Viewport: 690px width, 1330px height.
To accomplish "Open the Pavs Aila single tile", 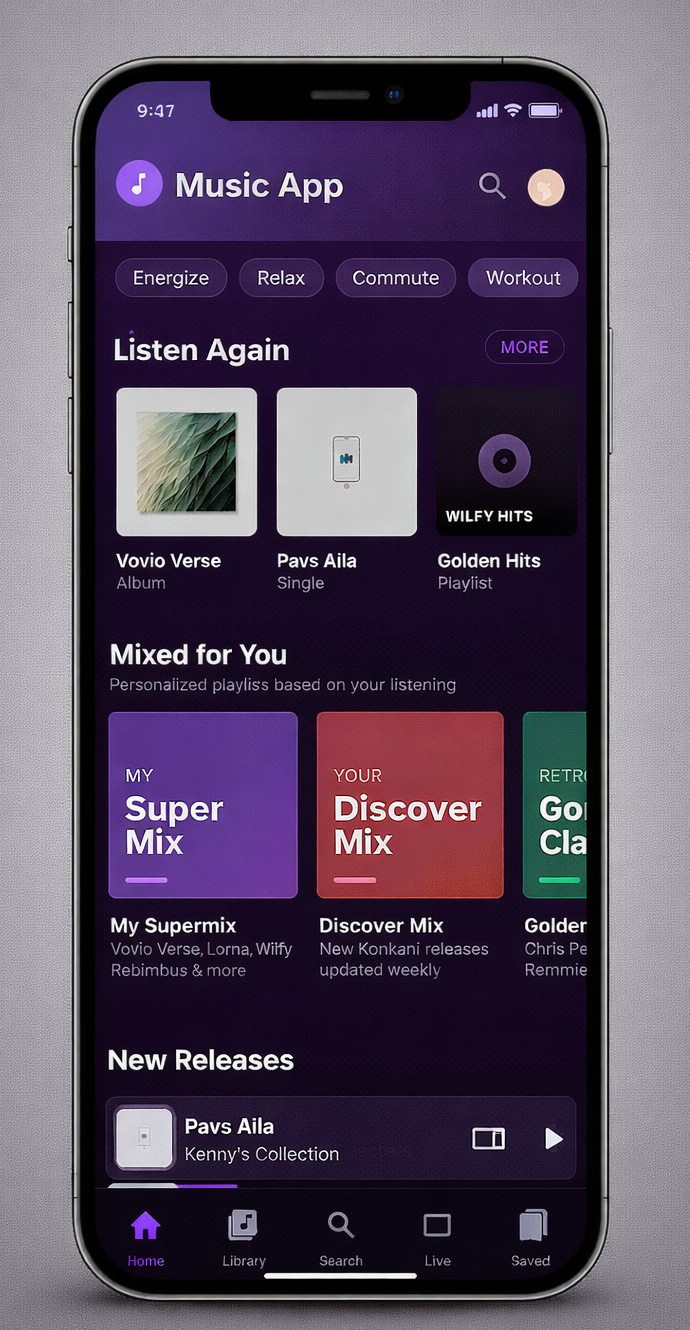I will (346, 462).
